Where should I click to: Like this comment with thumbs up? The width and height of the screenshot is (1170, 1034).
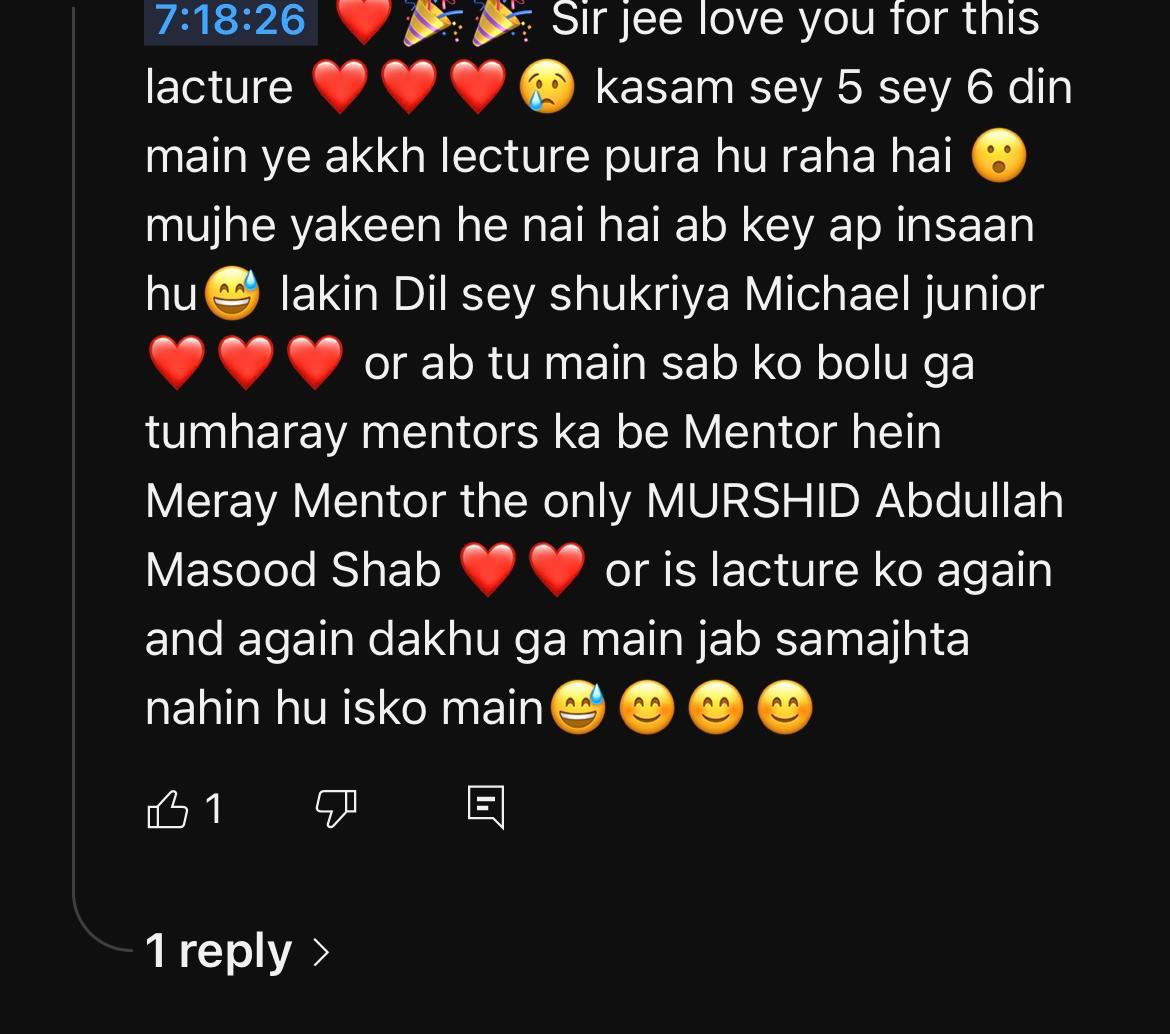[168, 808]
